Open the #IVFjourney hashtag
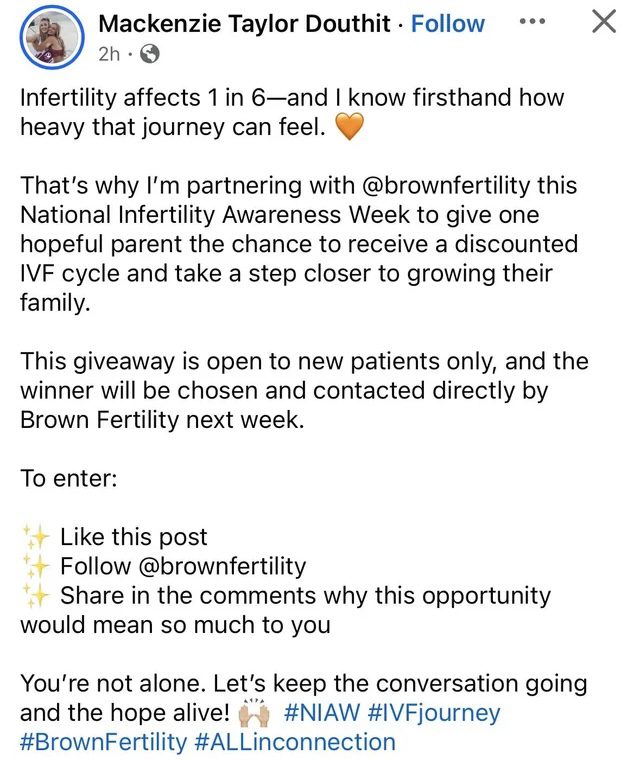The height and width of the screenshot is (760, 639). pos(436,714)
